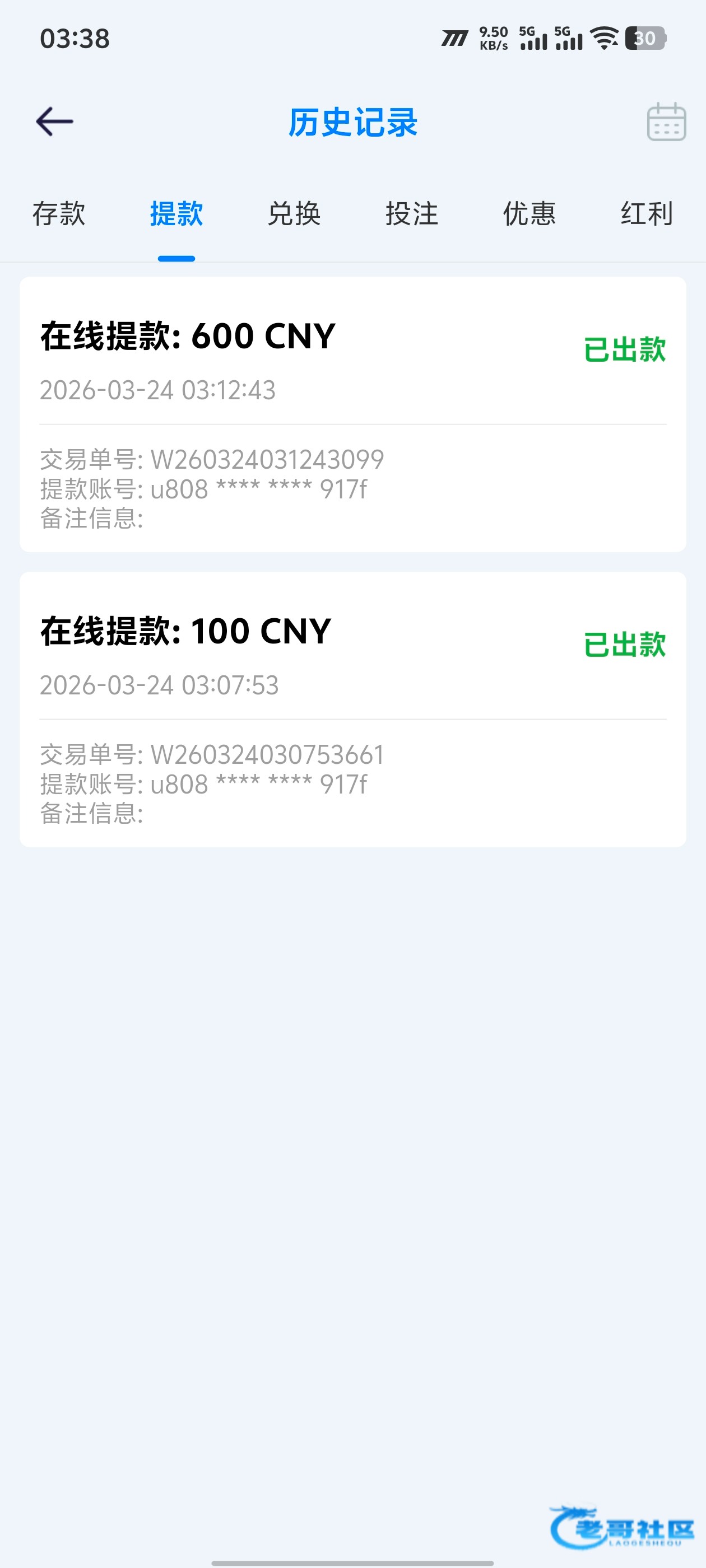Viewport: 706px width, 1568px height.
Task: Open the 600 CNY withdrawal record
Action: [x=352, y=414]
